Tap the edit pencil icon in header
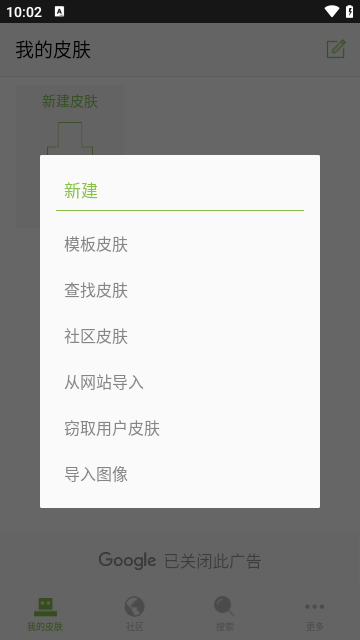 coord(336,49)
